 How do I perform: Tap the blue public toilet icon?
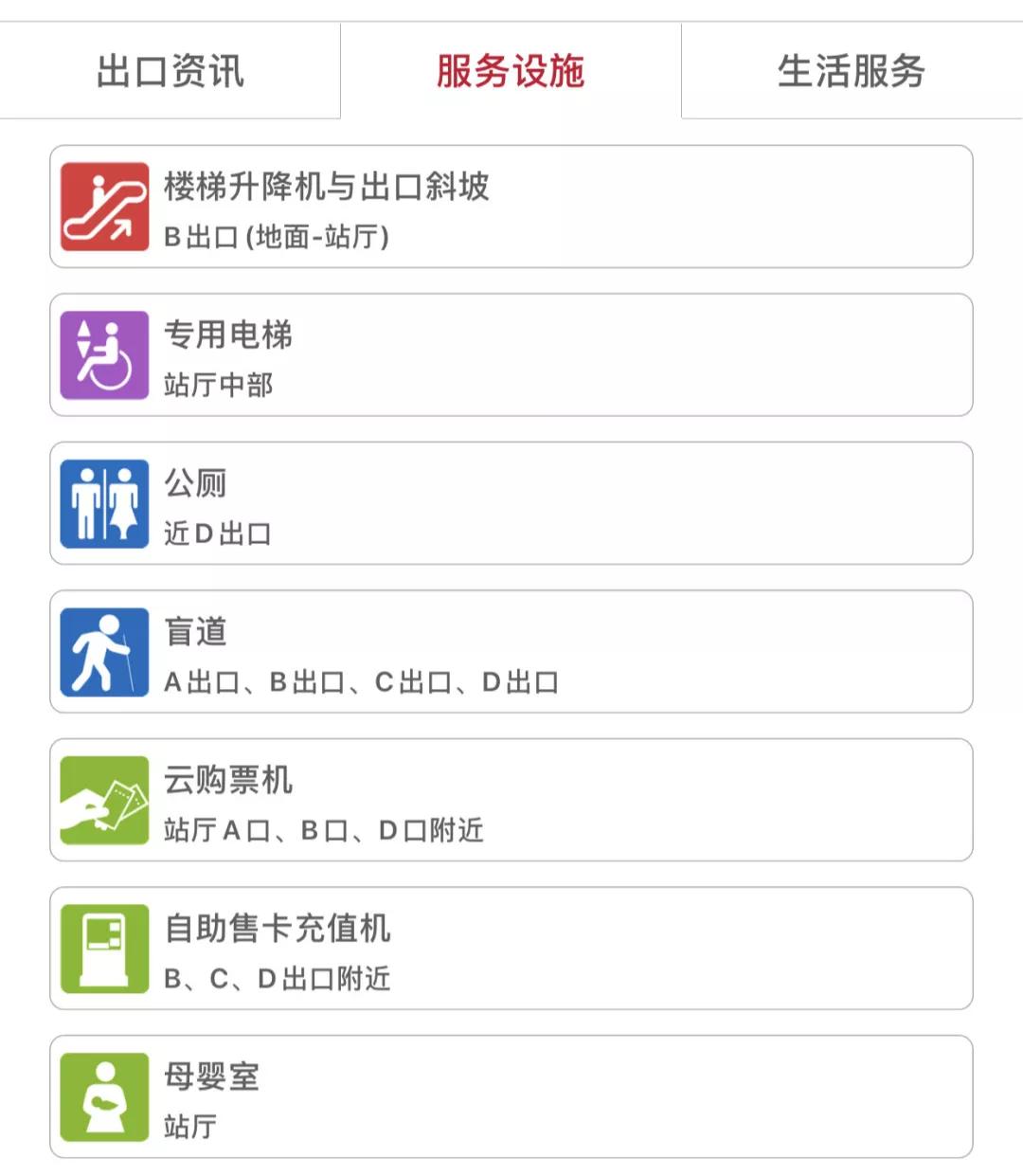104,503
